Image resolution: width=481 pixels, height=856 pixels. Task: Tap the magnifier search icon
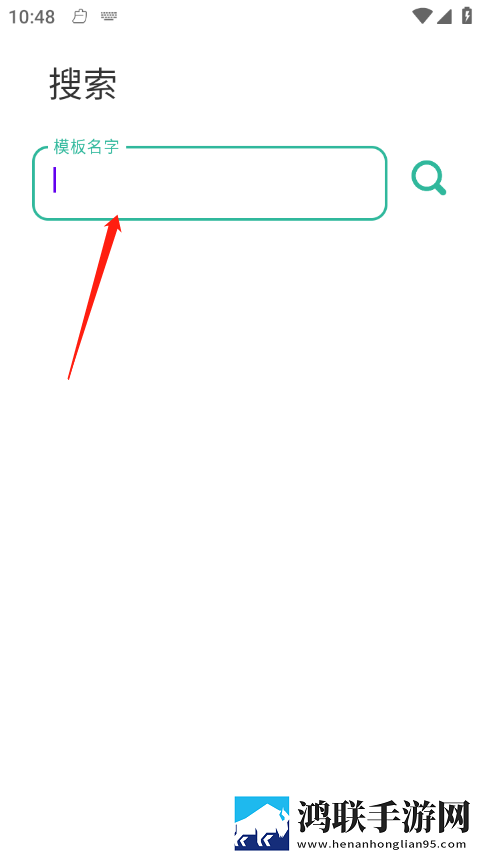[429, 178]
